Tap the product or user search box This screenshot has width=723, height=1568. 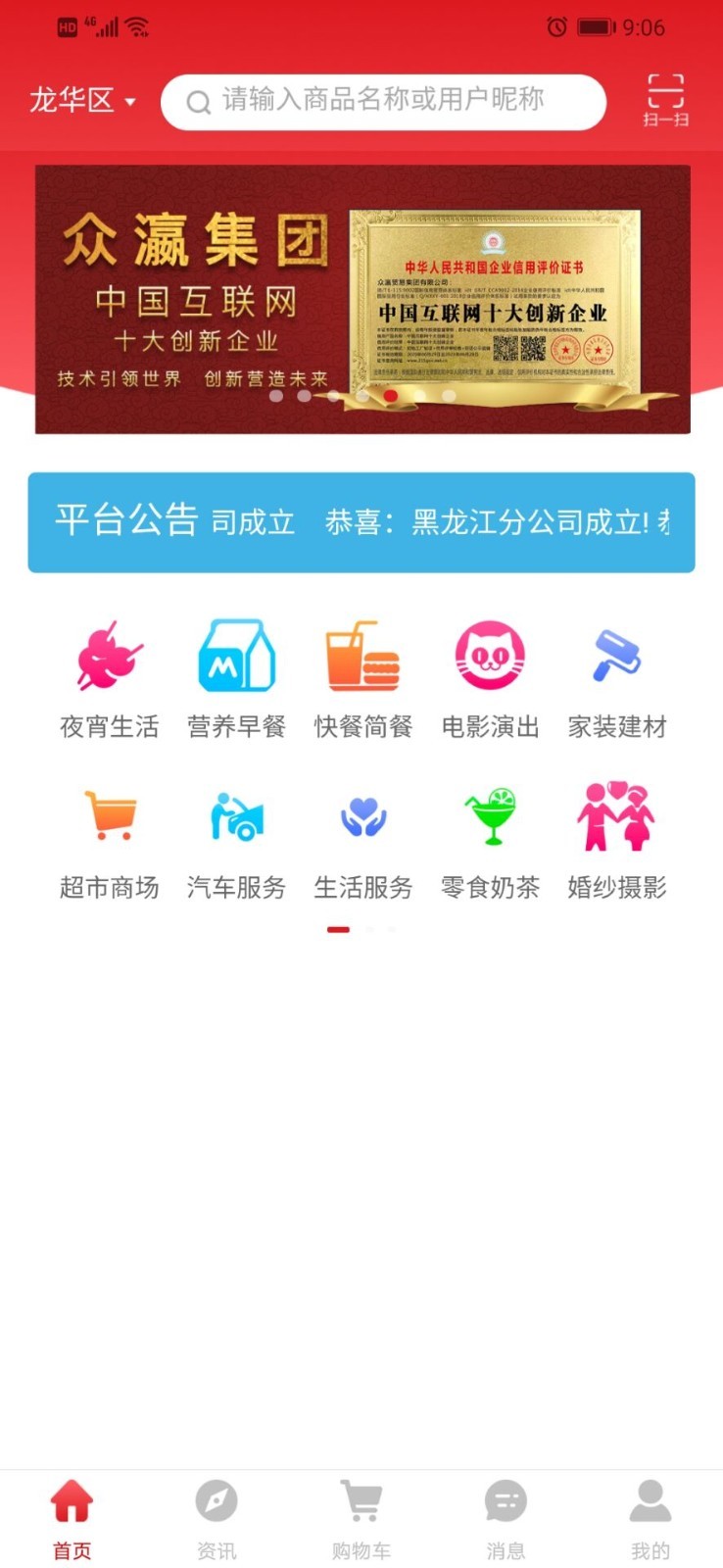[x=382, y=101]
